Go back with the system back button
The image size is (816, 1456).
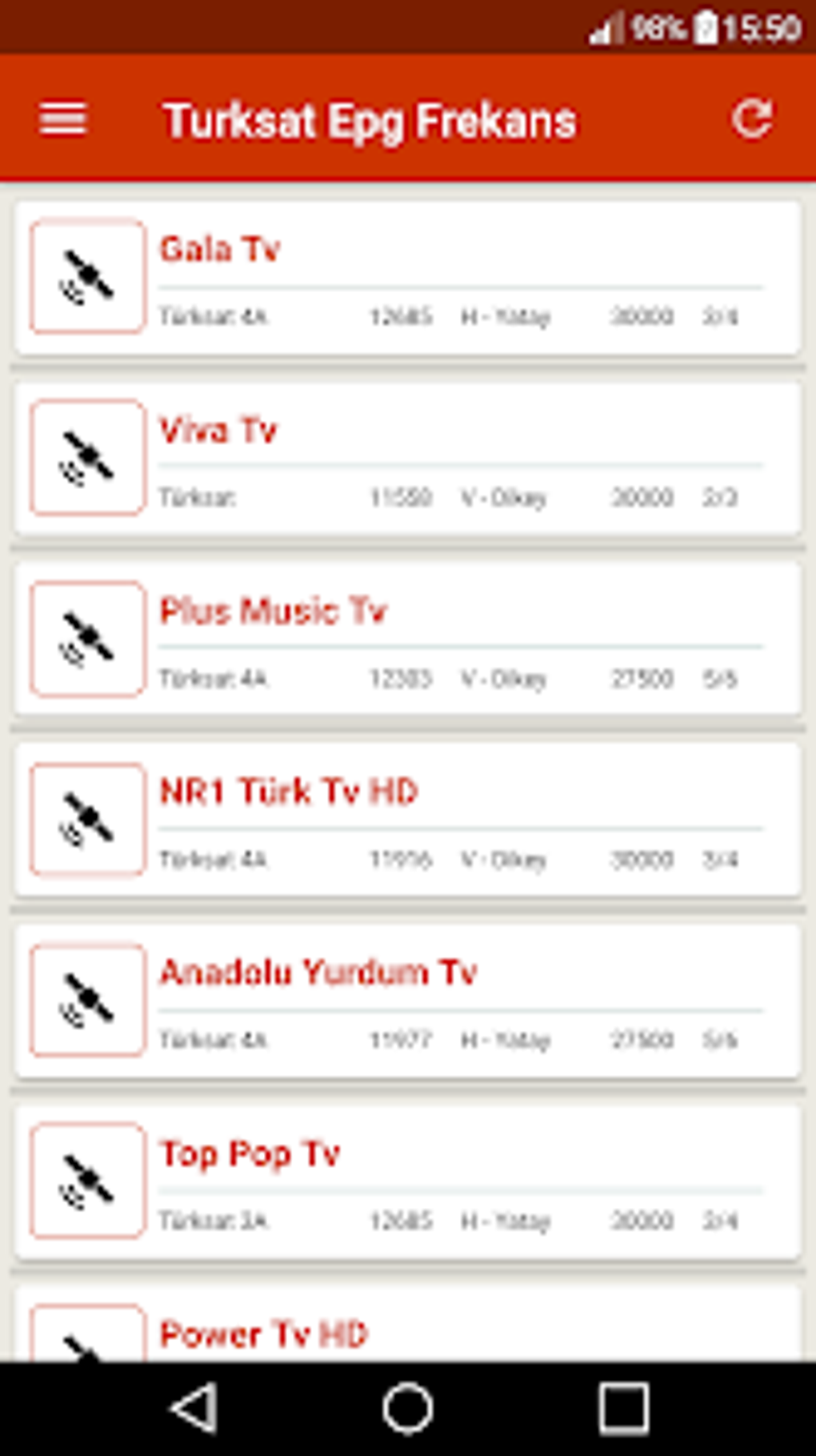tap(194, 1408)
